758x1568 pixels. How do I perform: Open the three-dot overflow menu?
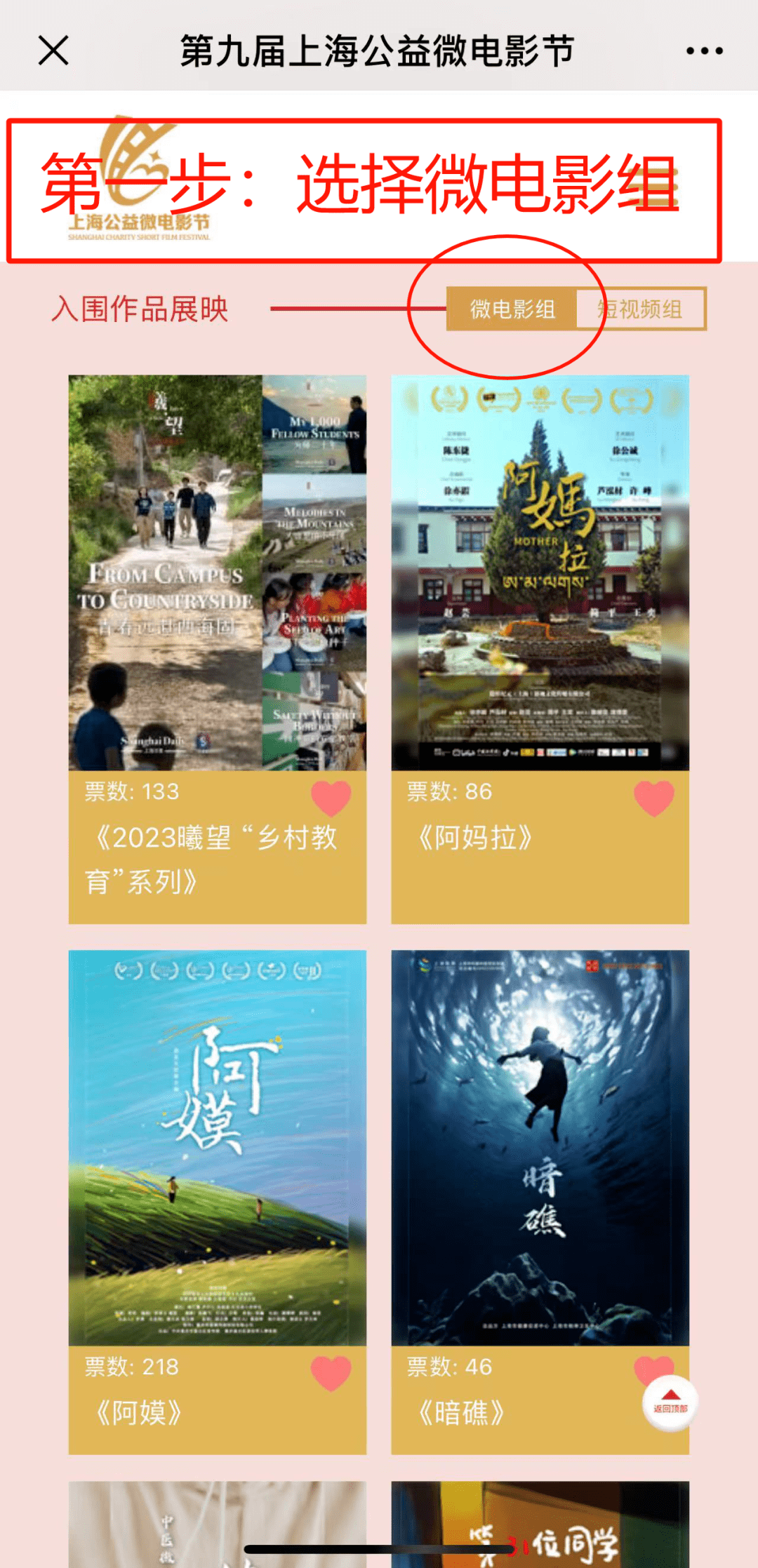[704, 51]
